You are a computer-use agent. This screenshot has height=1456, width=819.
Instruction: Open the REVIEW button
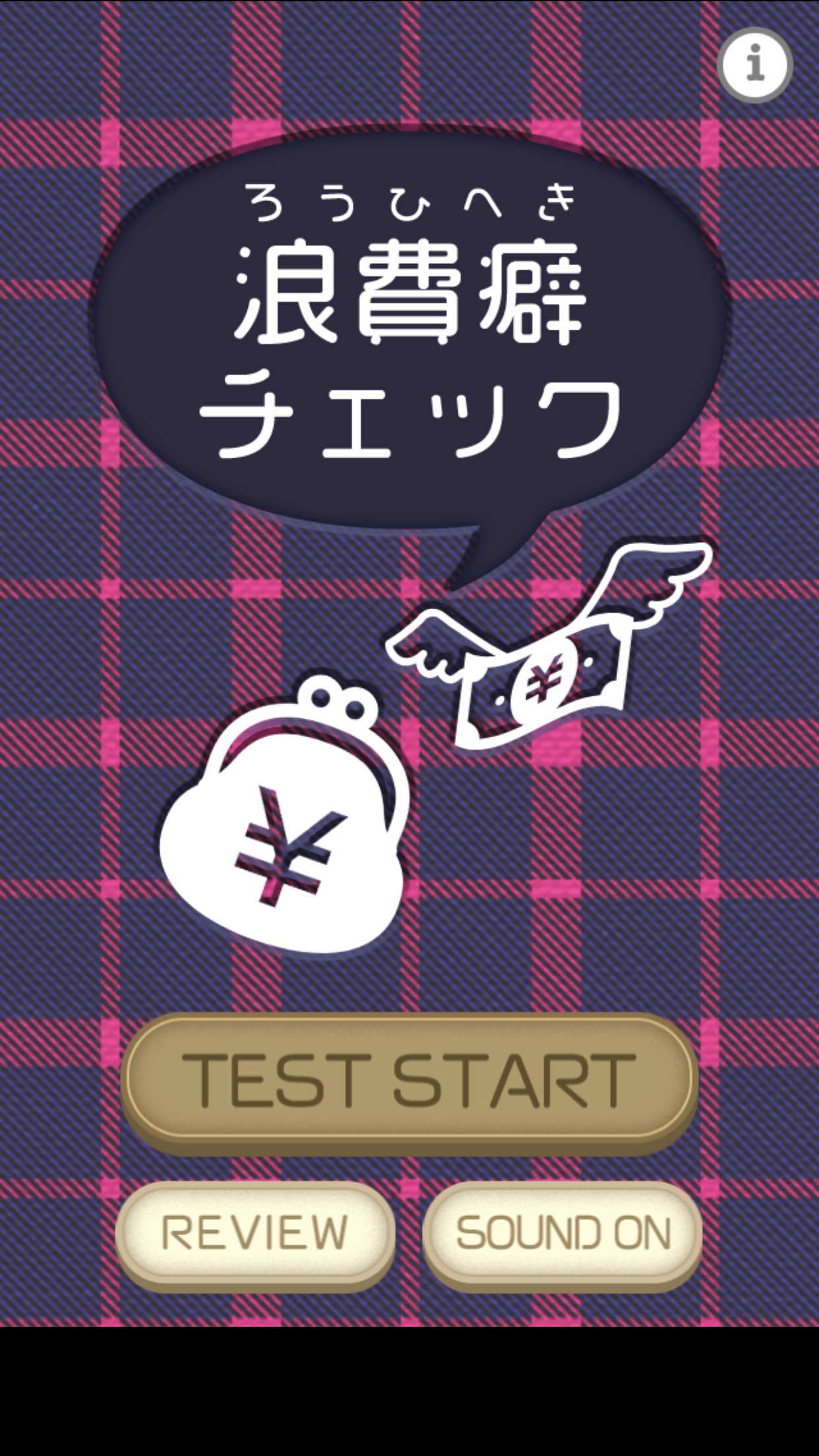[x=255, y=1232]
